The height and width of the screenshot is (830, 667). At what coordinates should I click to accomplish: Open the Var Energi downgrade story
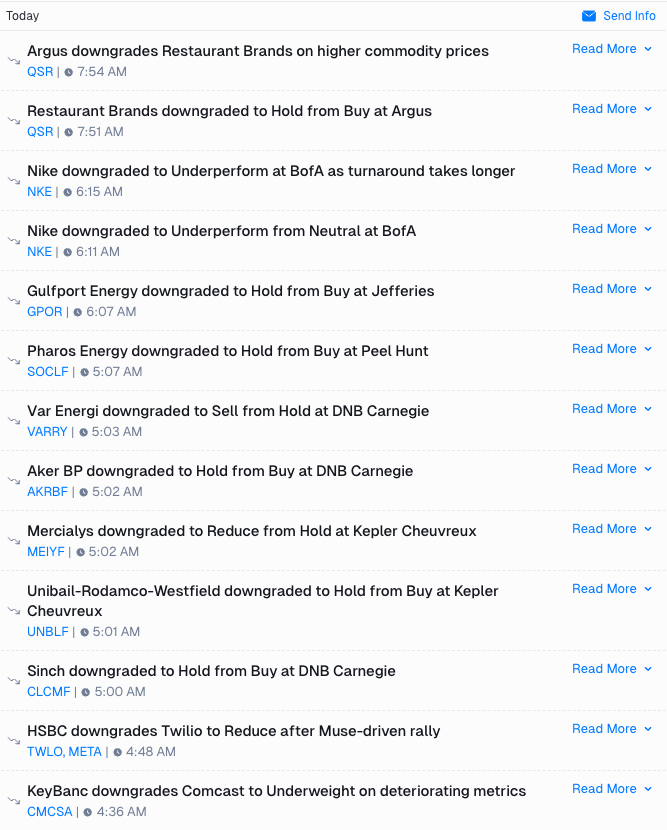228,411
